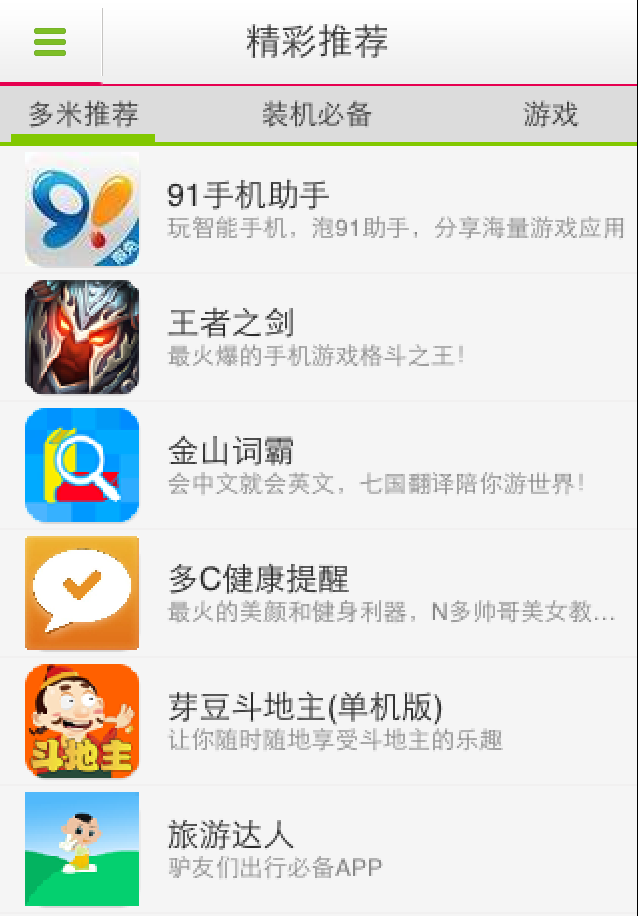The image size is (638, 916).
Task: Switch to the 多米推荐 tab
Action: (83, 114)
